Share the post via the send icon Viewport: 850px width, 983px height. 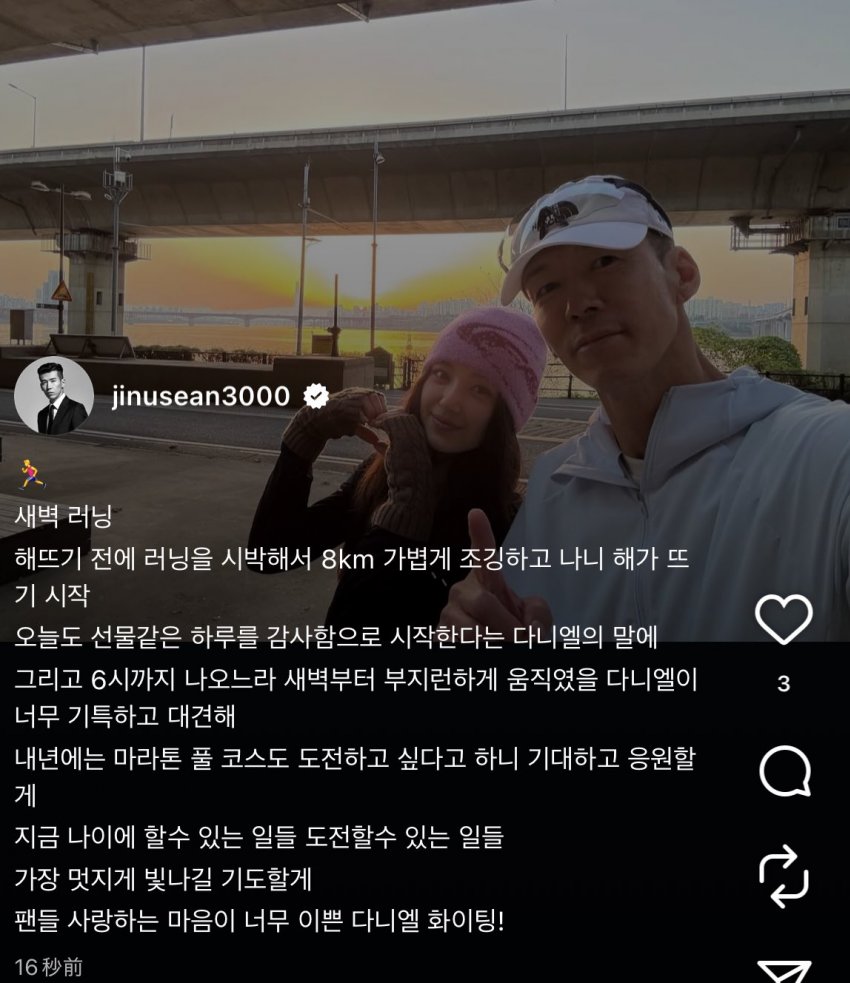783,971
